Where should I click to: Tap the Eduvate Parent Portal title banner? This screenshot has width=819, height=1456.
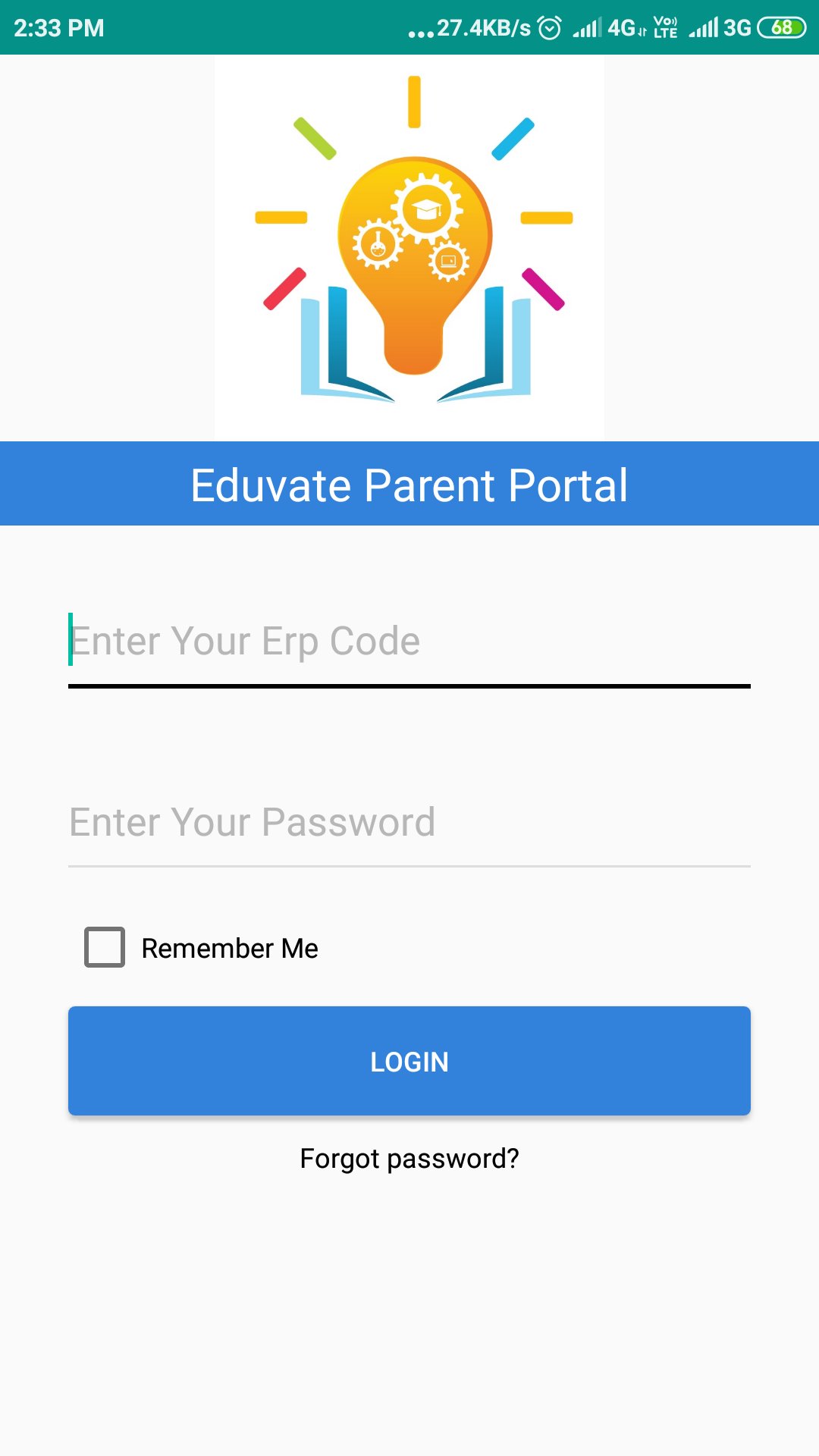click(409, 483)
